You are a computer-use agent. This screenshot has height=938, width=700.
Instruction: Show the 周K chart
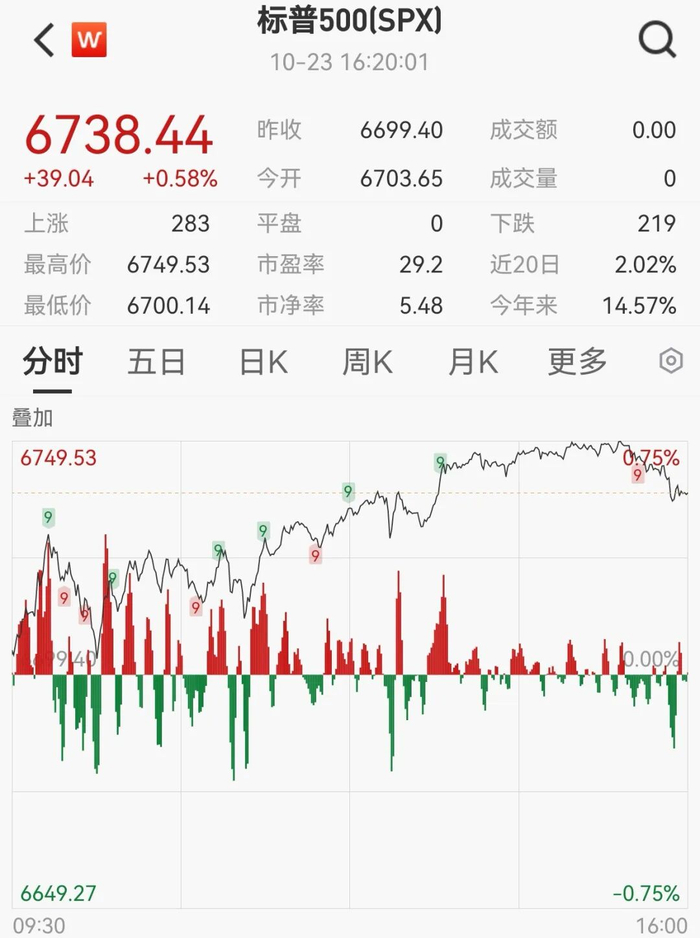[x=368, y=361]
